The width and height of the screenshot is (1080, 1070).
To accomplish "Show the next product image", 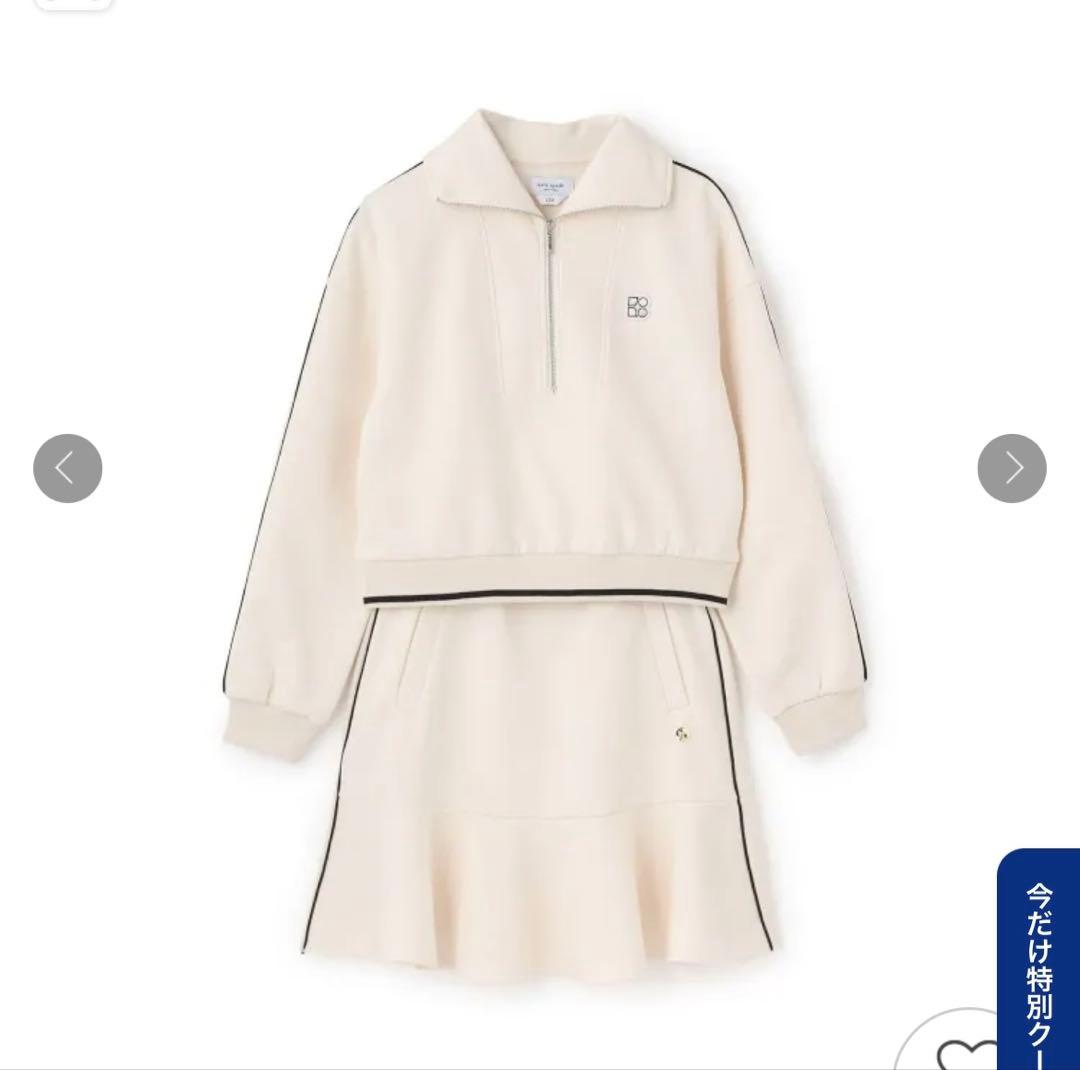I will pyautogui.click(x=1012, y=468).
